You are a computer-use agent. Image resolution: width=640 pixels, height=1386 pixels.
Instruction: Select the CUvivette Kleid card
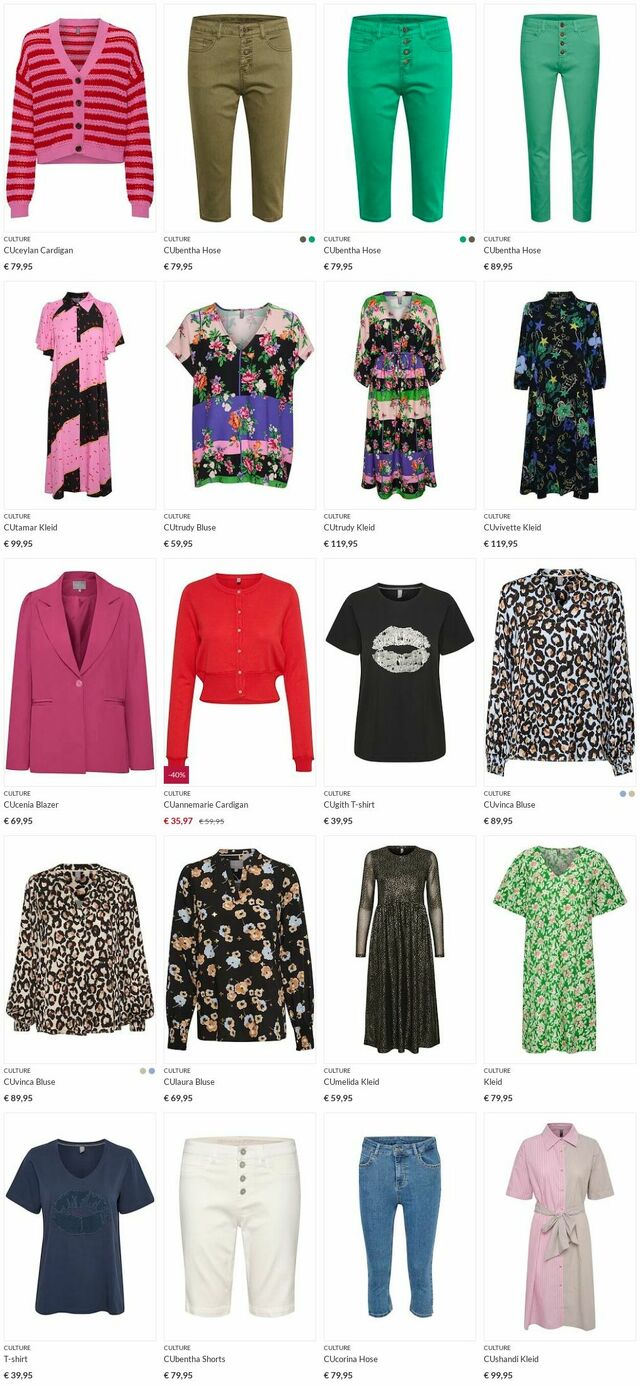[560, 395]
